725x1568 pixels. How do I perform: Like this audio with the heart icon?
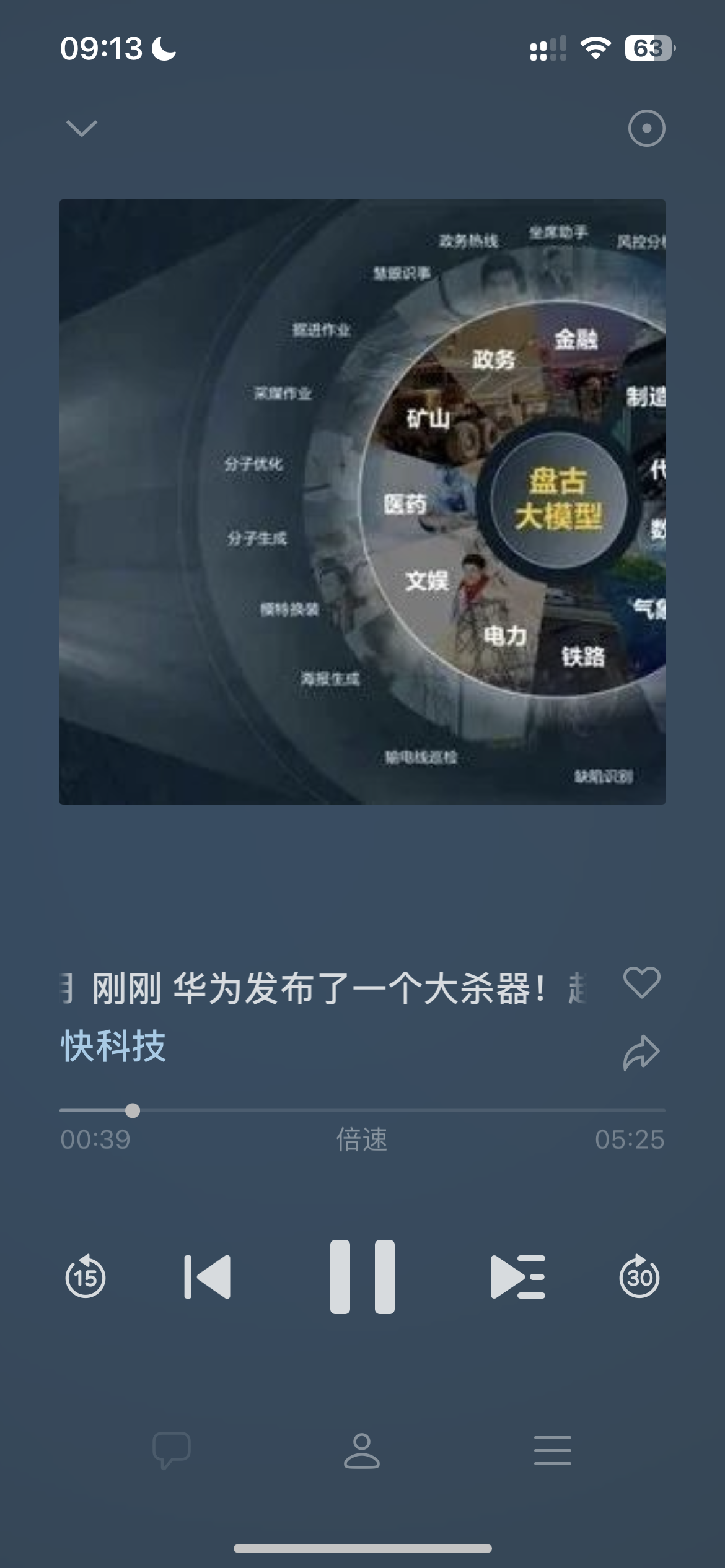click(641, 982)
